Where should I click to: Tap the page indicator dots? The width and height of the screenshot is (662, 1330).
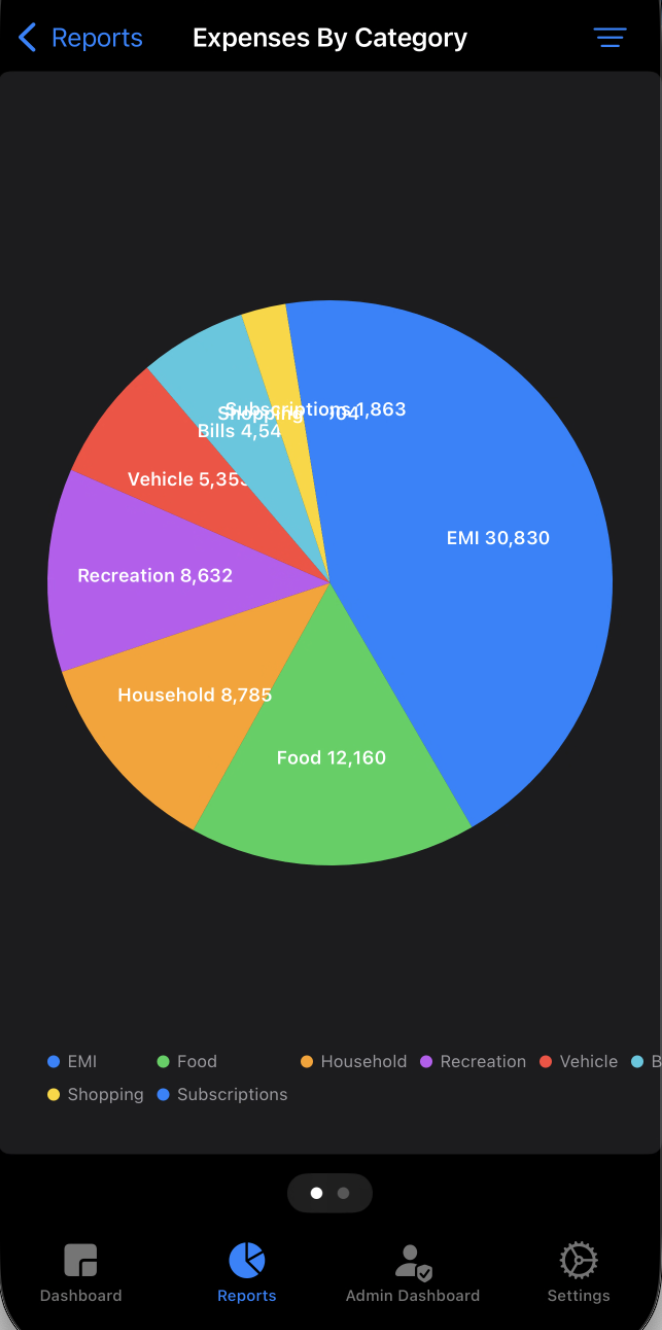[330, 1193]
